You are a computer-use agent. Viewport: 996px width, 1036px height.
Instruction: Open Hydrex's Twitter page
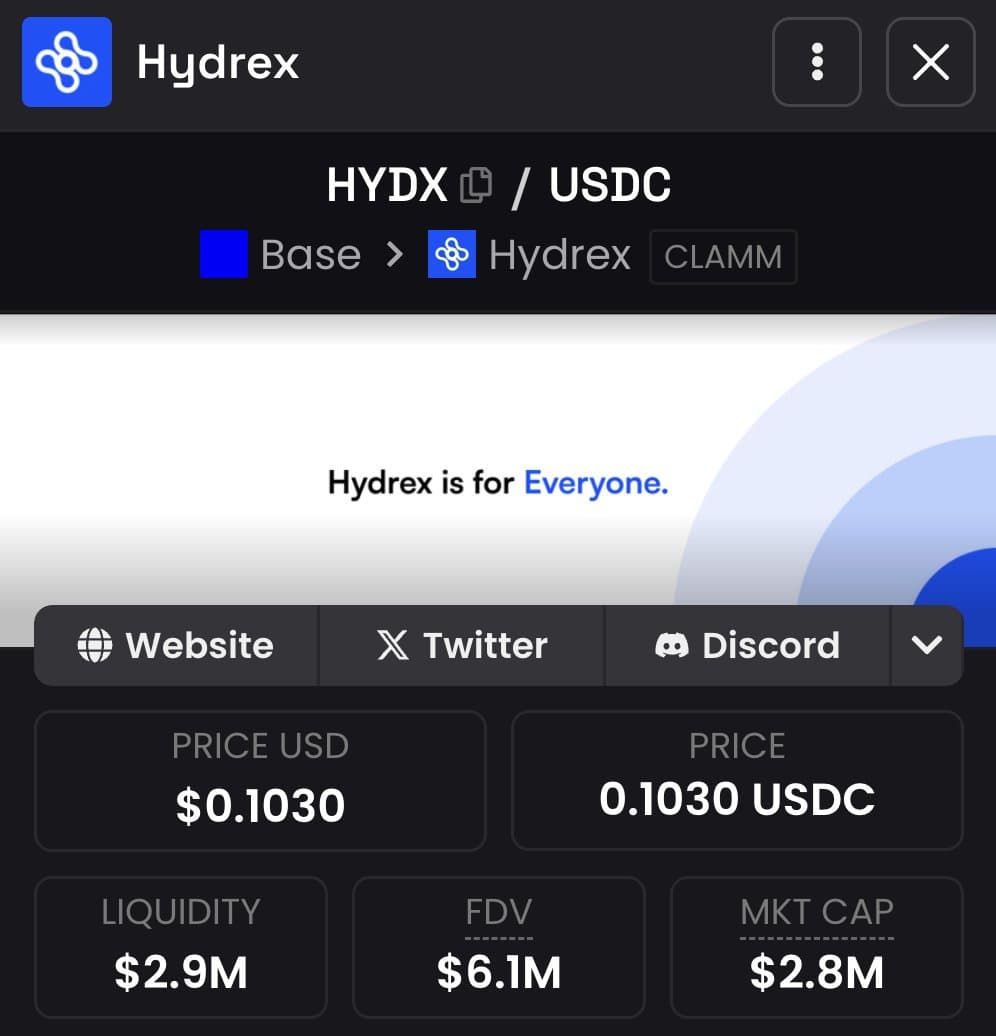tap(462, 646)
